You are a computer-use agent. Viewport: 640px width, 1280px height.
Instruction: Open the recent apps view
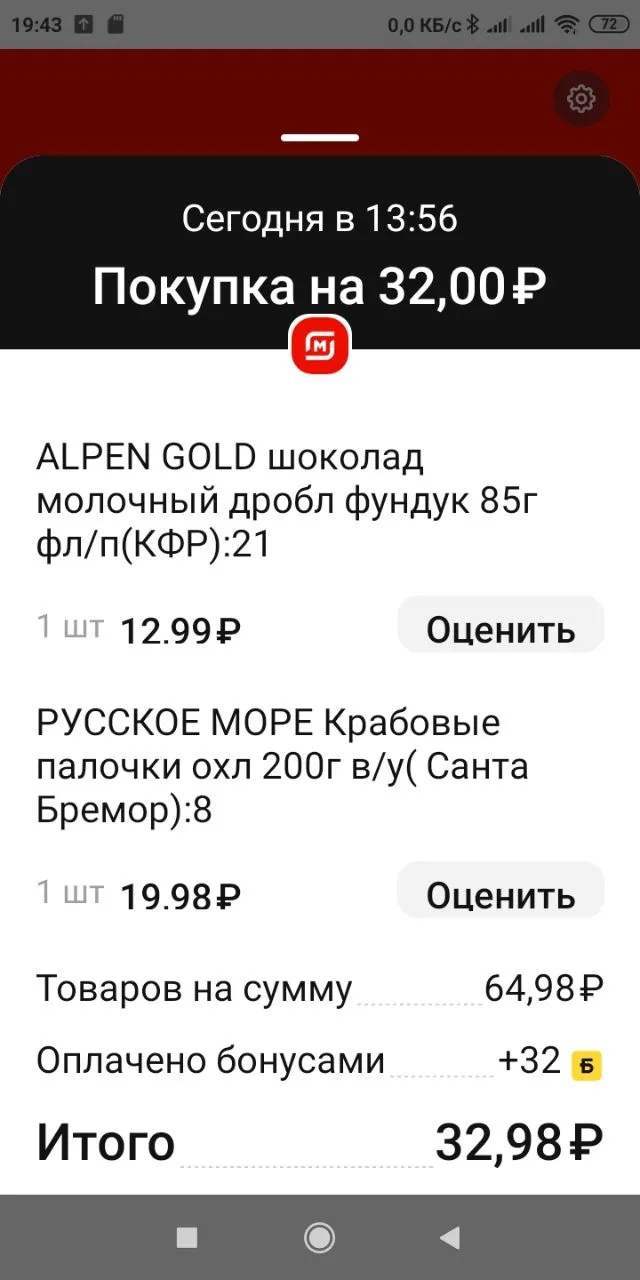point(187,1238)
